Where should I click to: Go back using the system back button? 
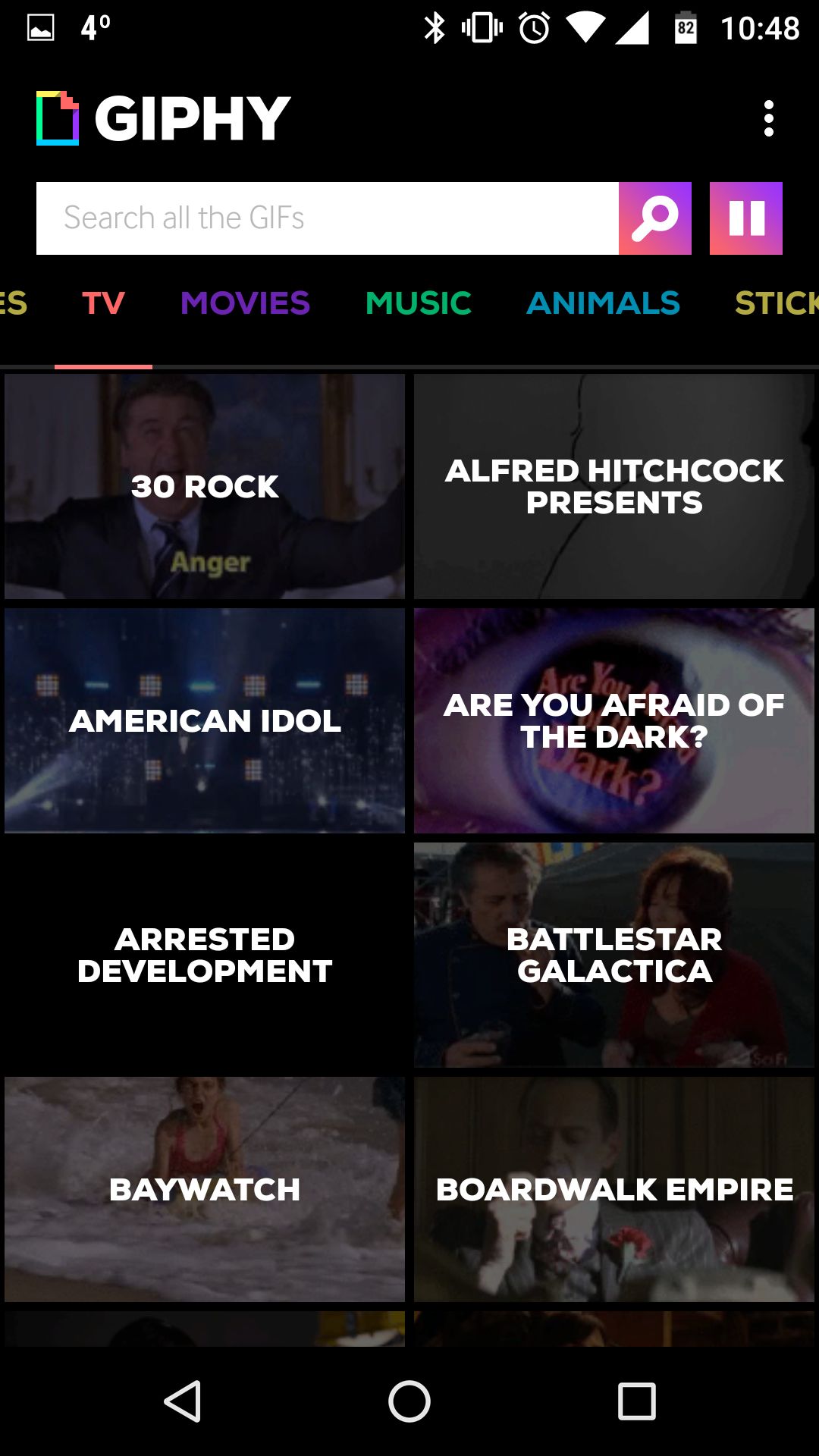[183, 1401]
